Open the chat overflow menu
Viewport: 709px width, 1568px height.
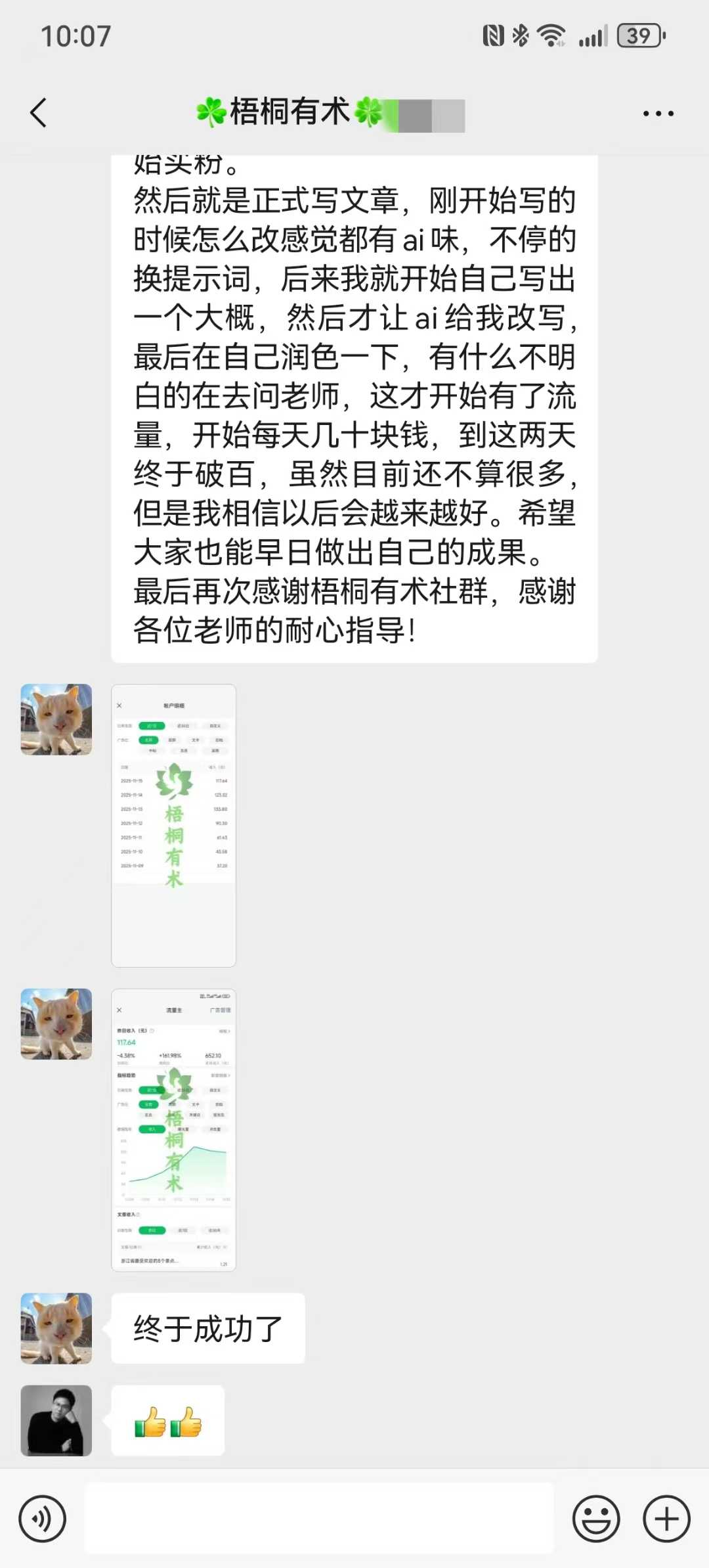[658, 114]
